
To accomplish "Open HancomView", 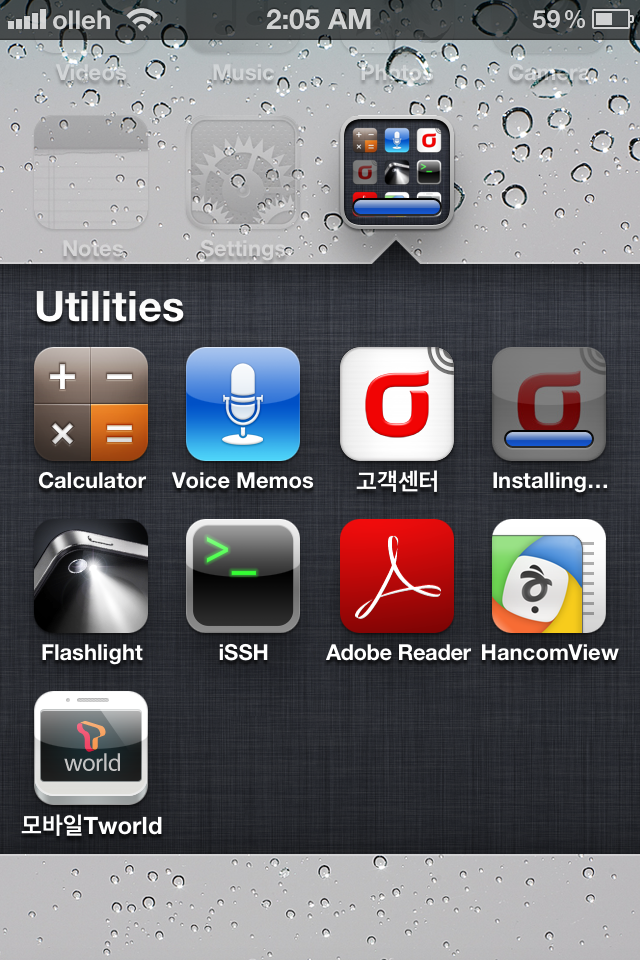I will (549, 576).
